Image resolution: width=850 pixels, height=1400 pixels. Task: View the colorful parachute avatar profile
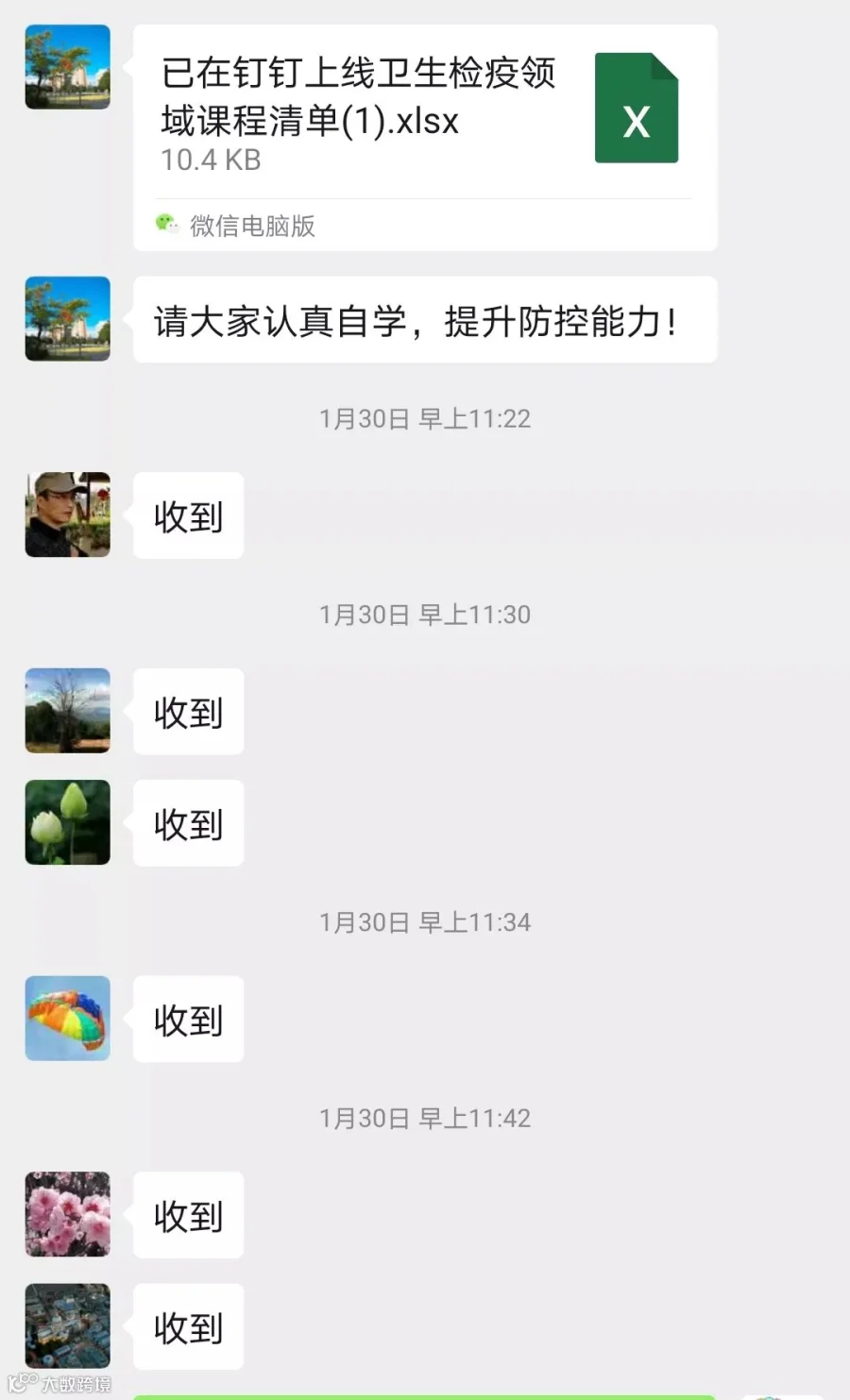pos(67,1019)
